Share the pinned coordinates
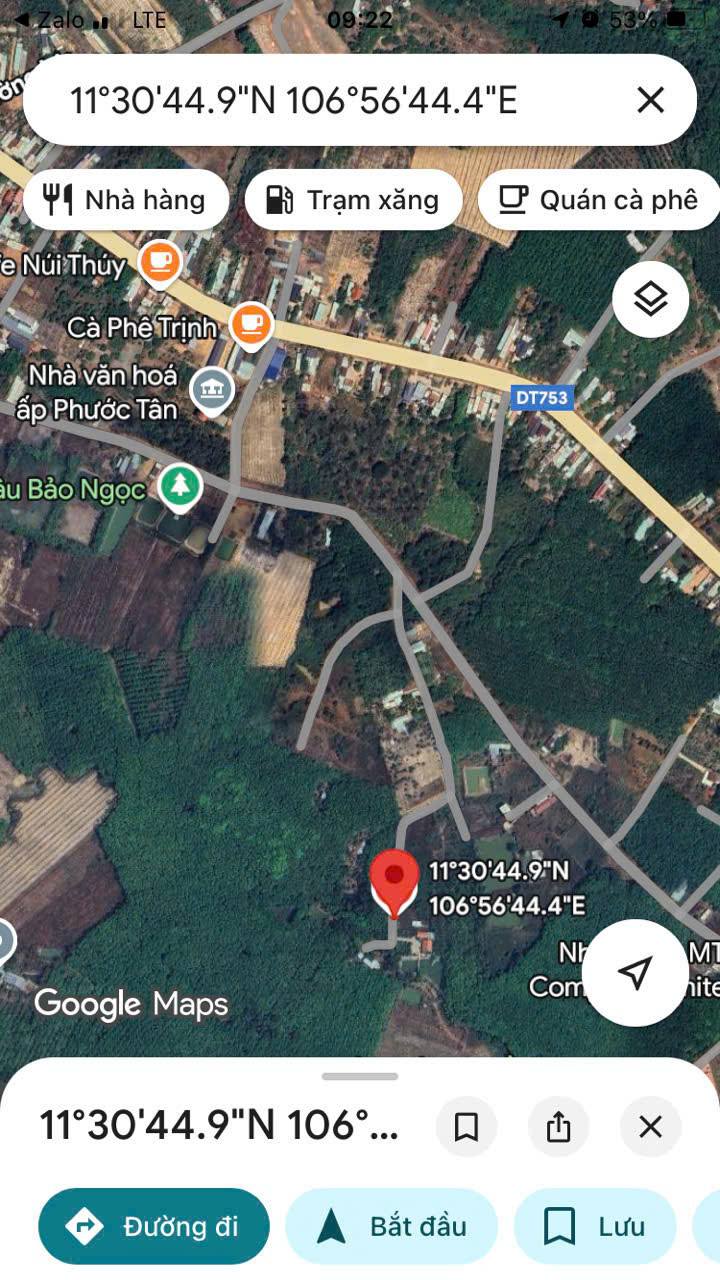 click(558, 1127)
